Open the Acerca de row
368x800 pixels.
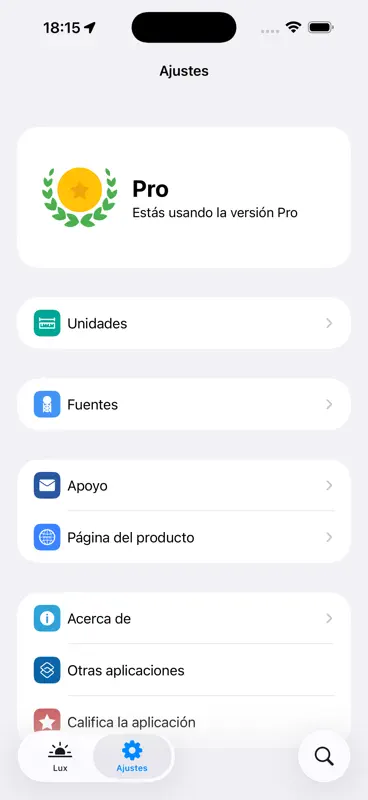pos(184,618)
